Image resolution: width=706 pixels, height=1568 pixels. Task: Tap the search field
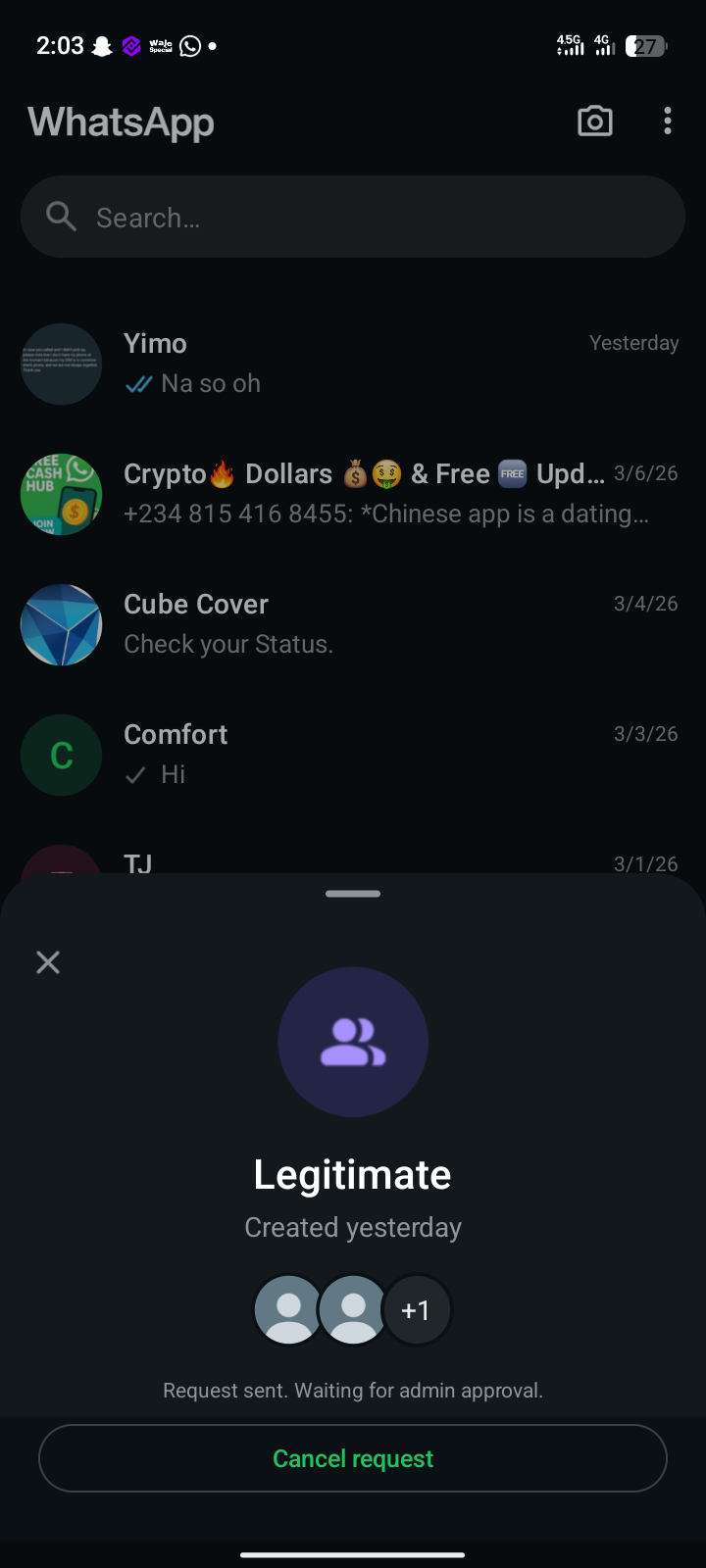[353, 217]
